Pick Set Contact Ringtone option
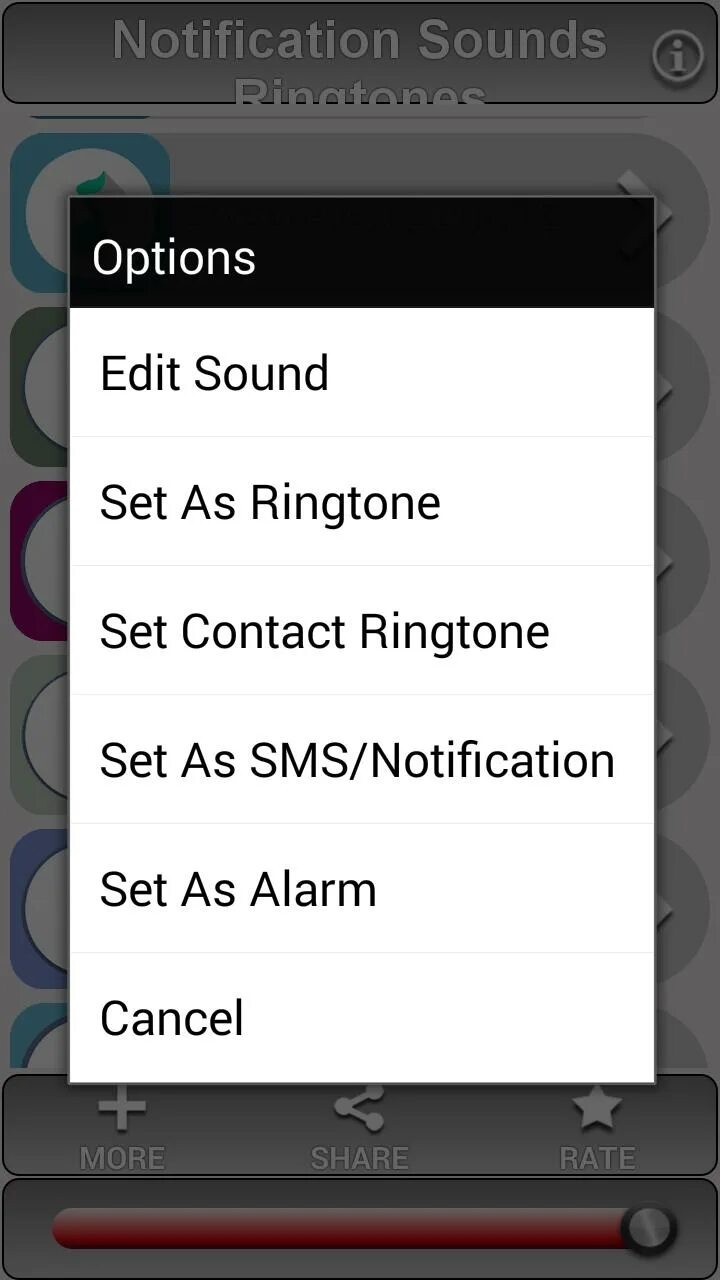Viewport: 720px width, 1280px height. [360, 631]
